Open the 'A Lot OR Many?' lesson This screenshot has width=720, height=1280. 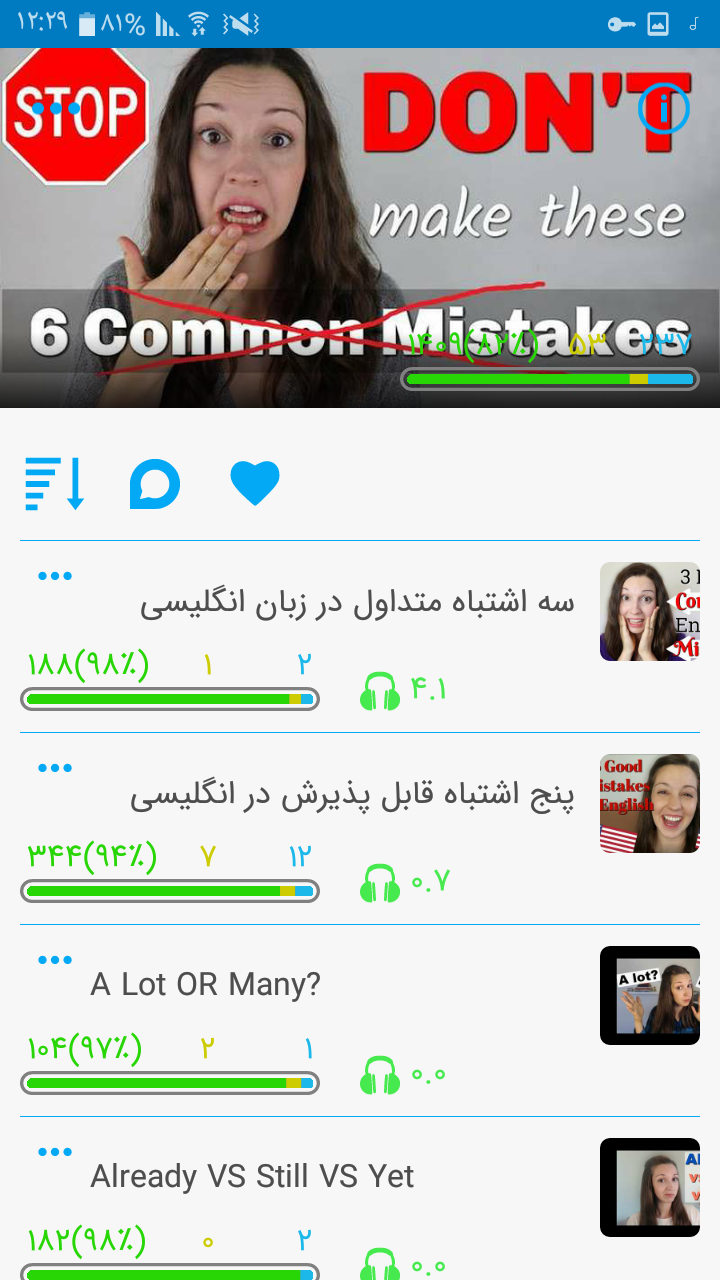point(205,985)
